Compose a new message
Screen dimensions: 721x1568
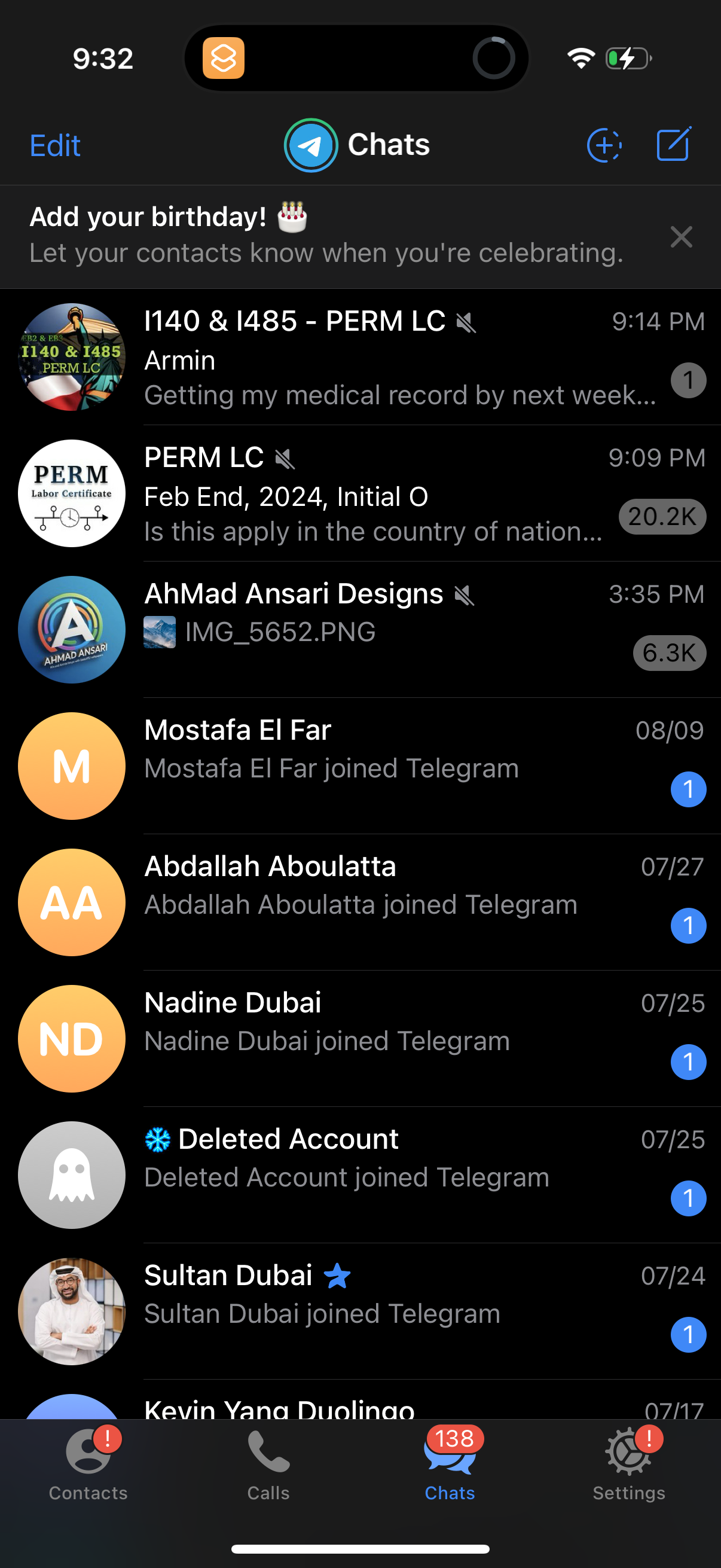pos(673,145)
